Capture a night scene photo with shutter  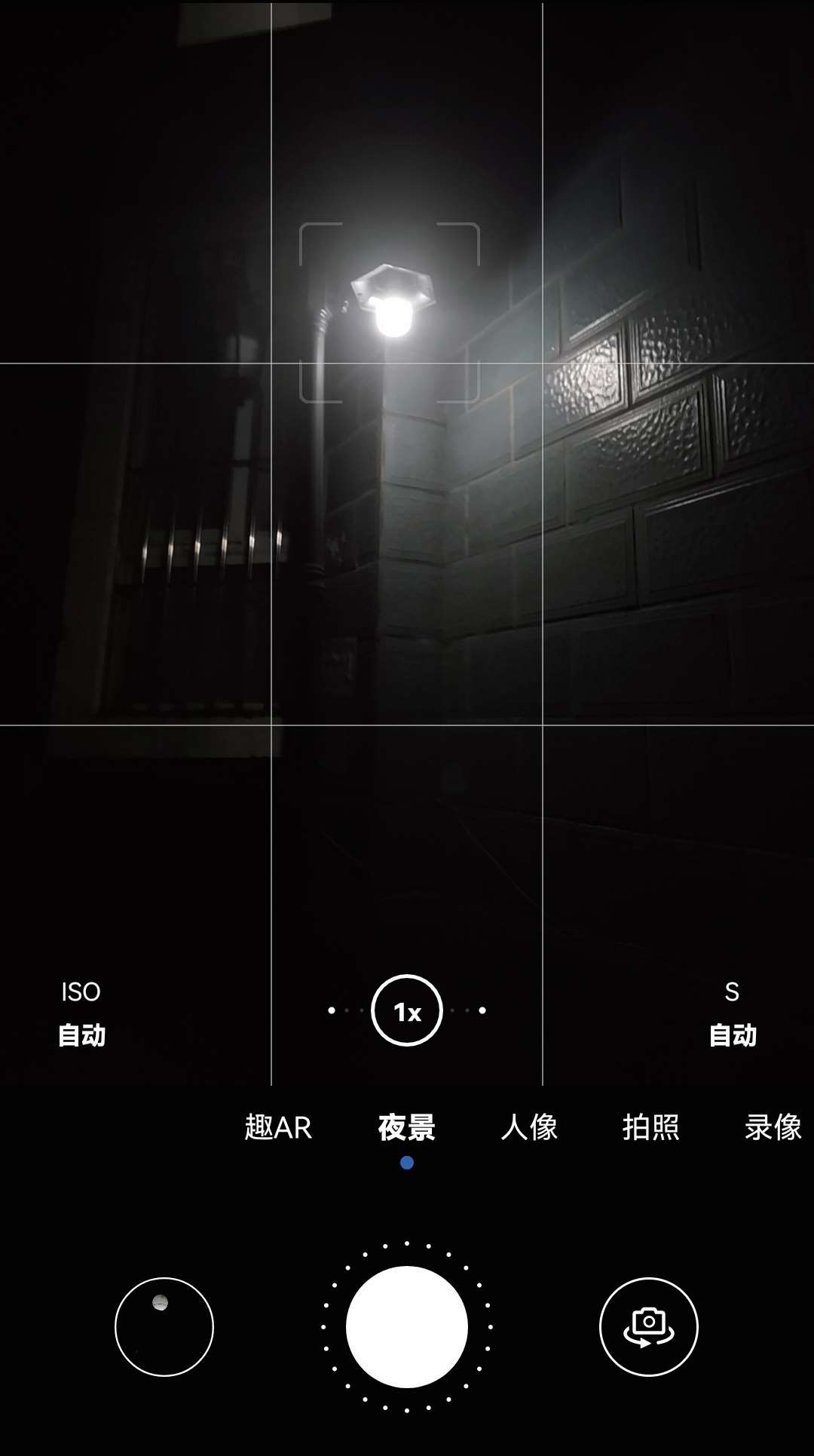407,1327
